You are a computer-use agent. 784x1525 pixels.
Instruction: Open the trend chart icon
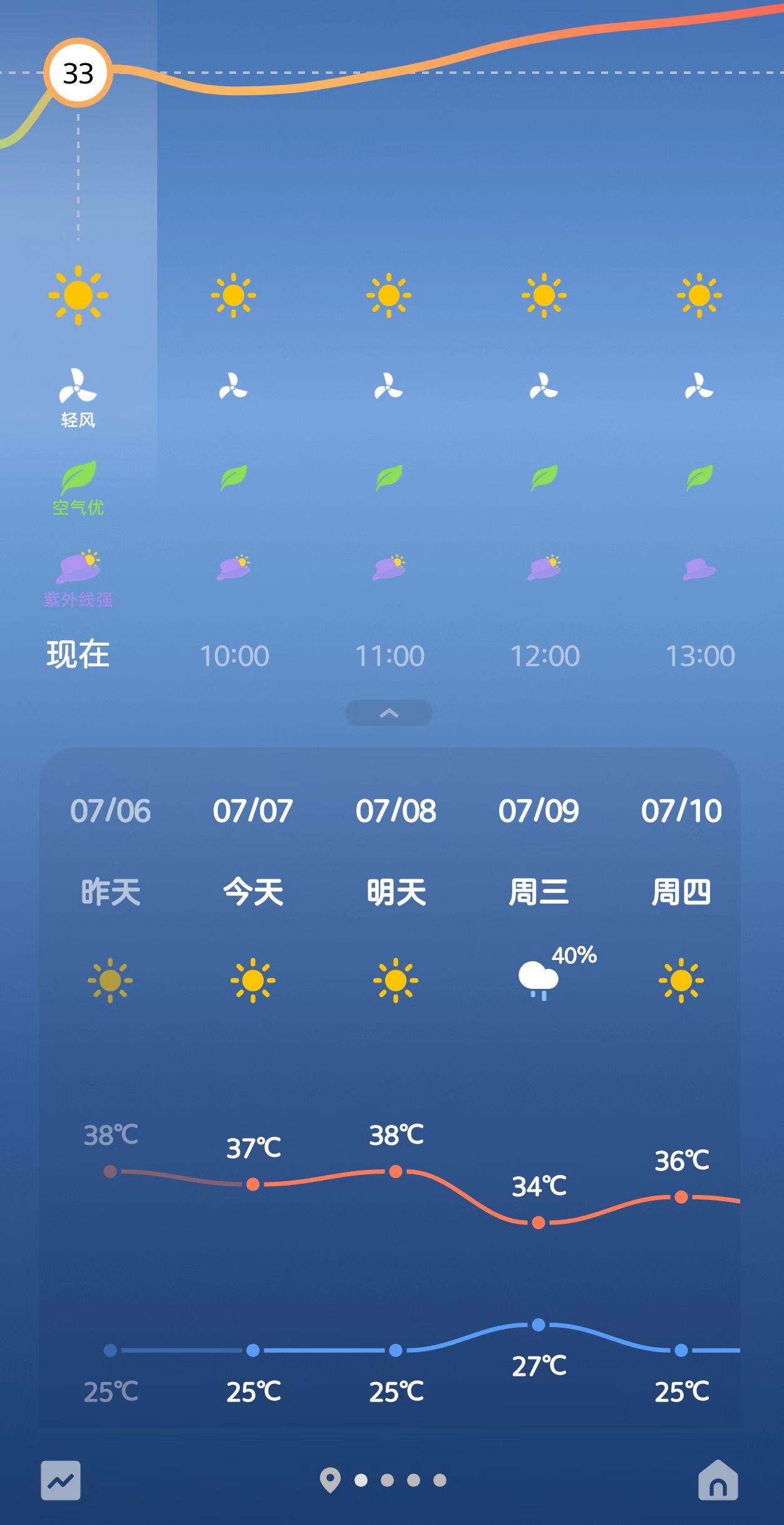(x=61, y=1481)
